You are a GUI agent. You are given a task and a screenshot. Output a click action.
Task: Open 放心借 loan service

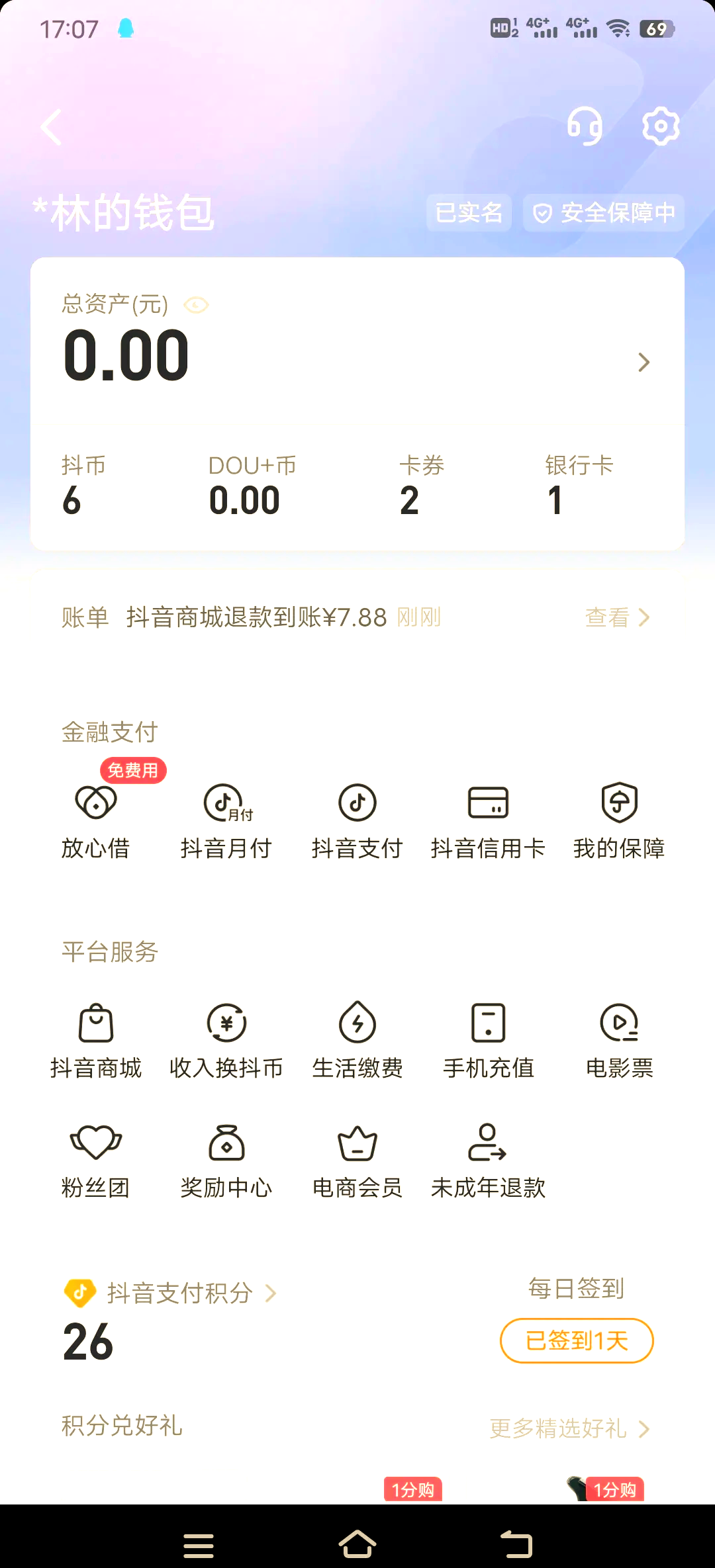96,820
